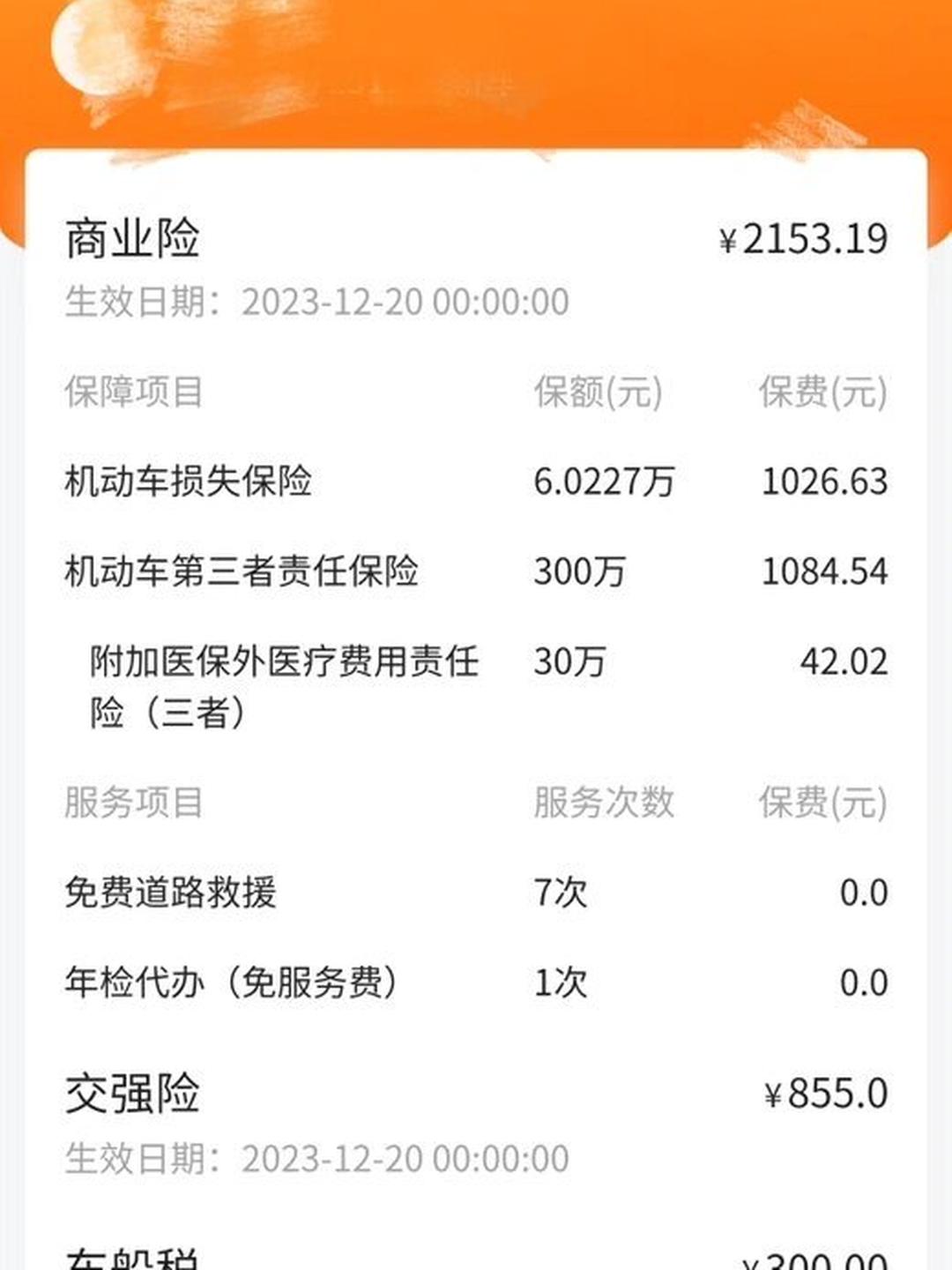Click the 1026.63 premium value
This screenshot has width=952, height=1270.
coord(829,479)
